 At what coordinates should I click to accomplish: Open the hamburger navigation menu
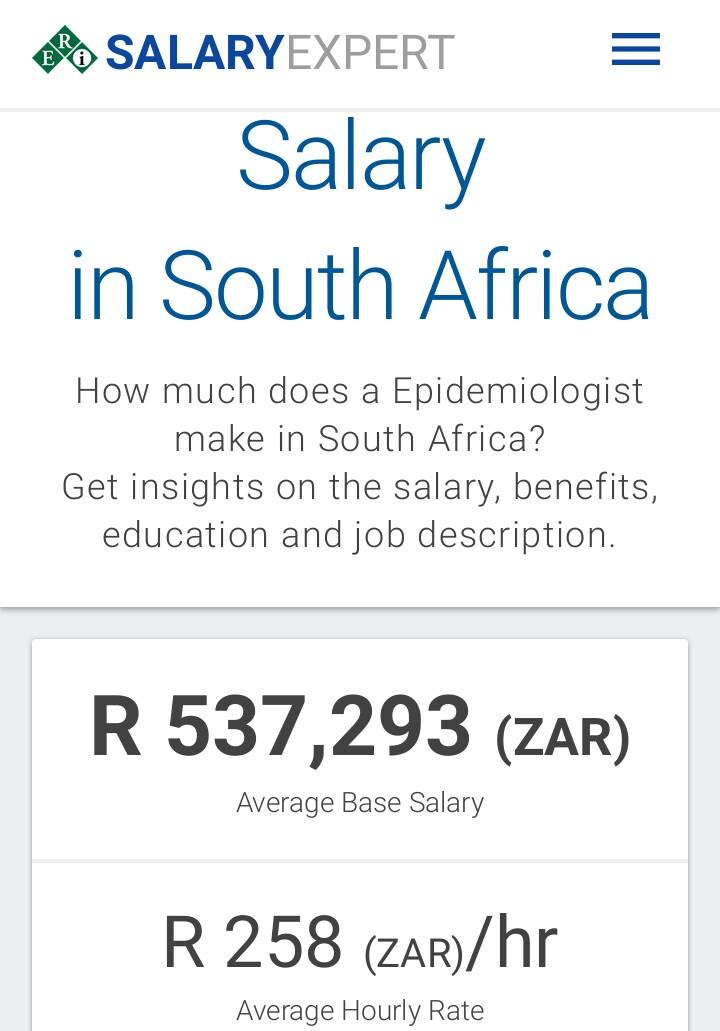click(x=636, y=50)
